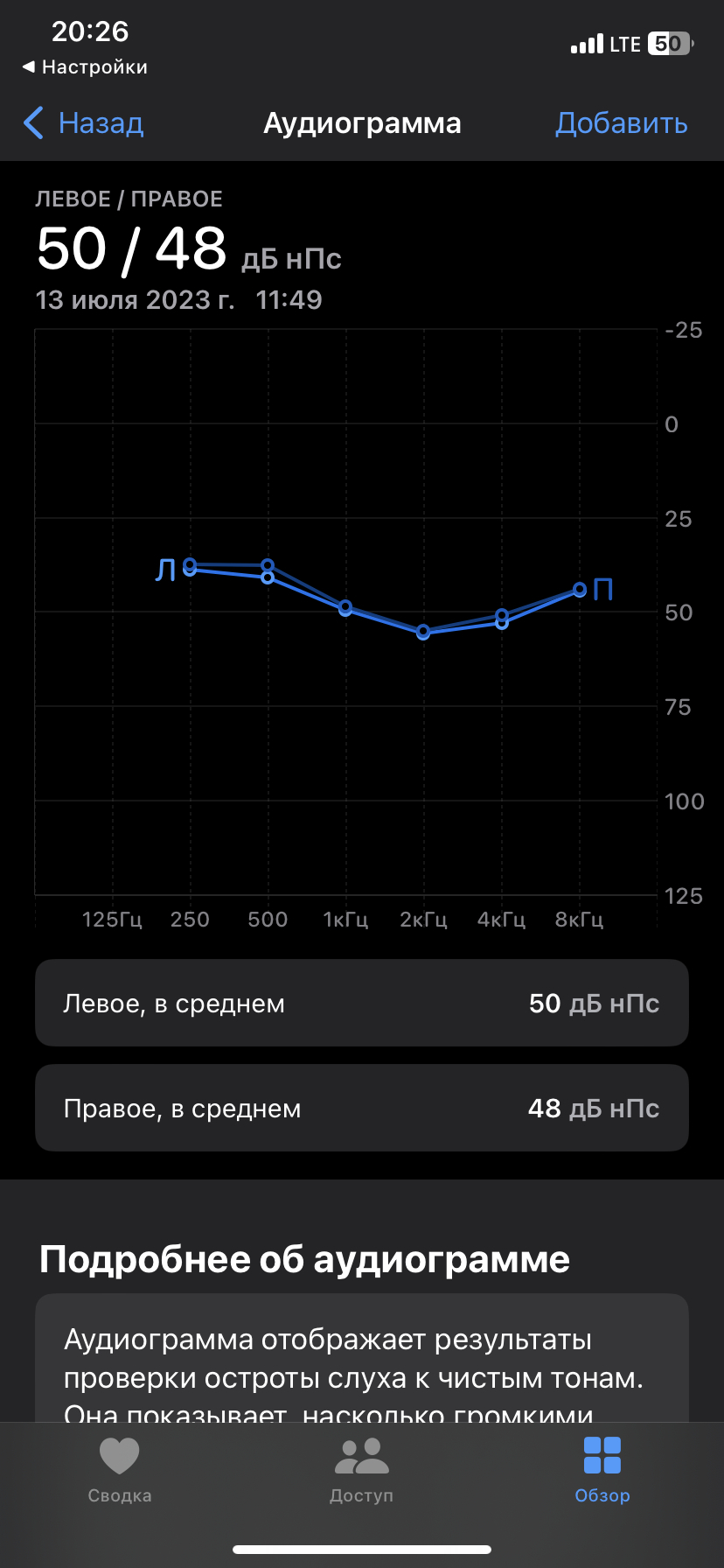The image size is (724, 1568).
Task: Tap Добавить to add an audiogram
Action: (x=621, y=123)
